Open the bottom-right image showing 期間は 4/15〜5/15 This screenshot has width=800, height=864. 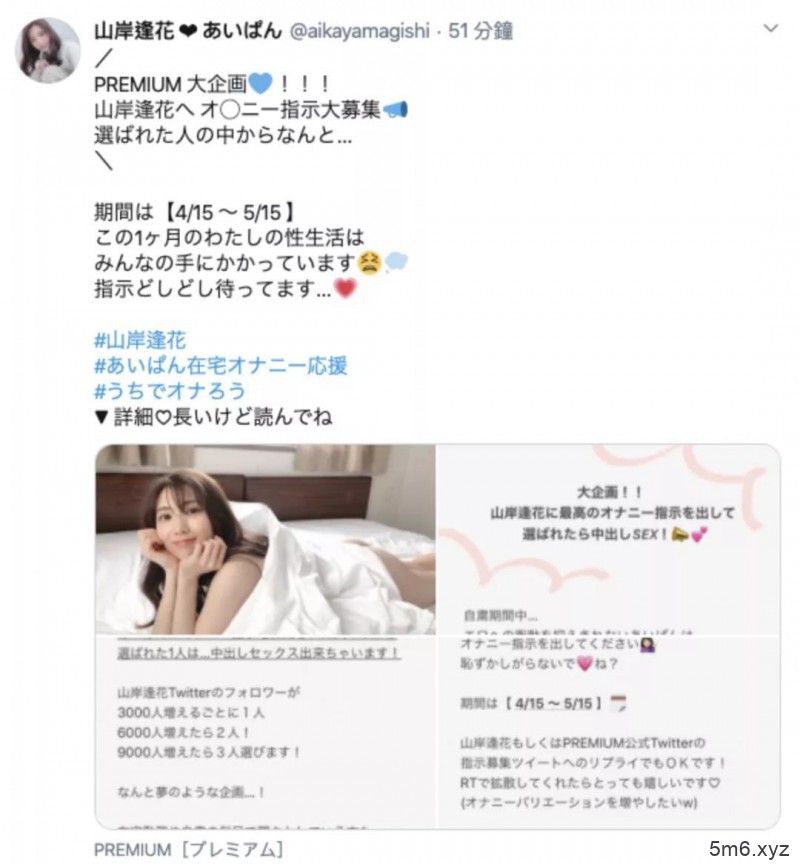pos(609,732)
